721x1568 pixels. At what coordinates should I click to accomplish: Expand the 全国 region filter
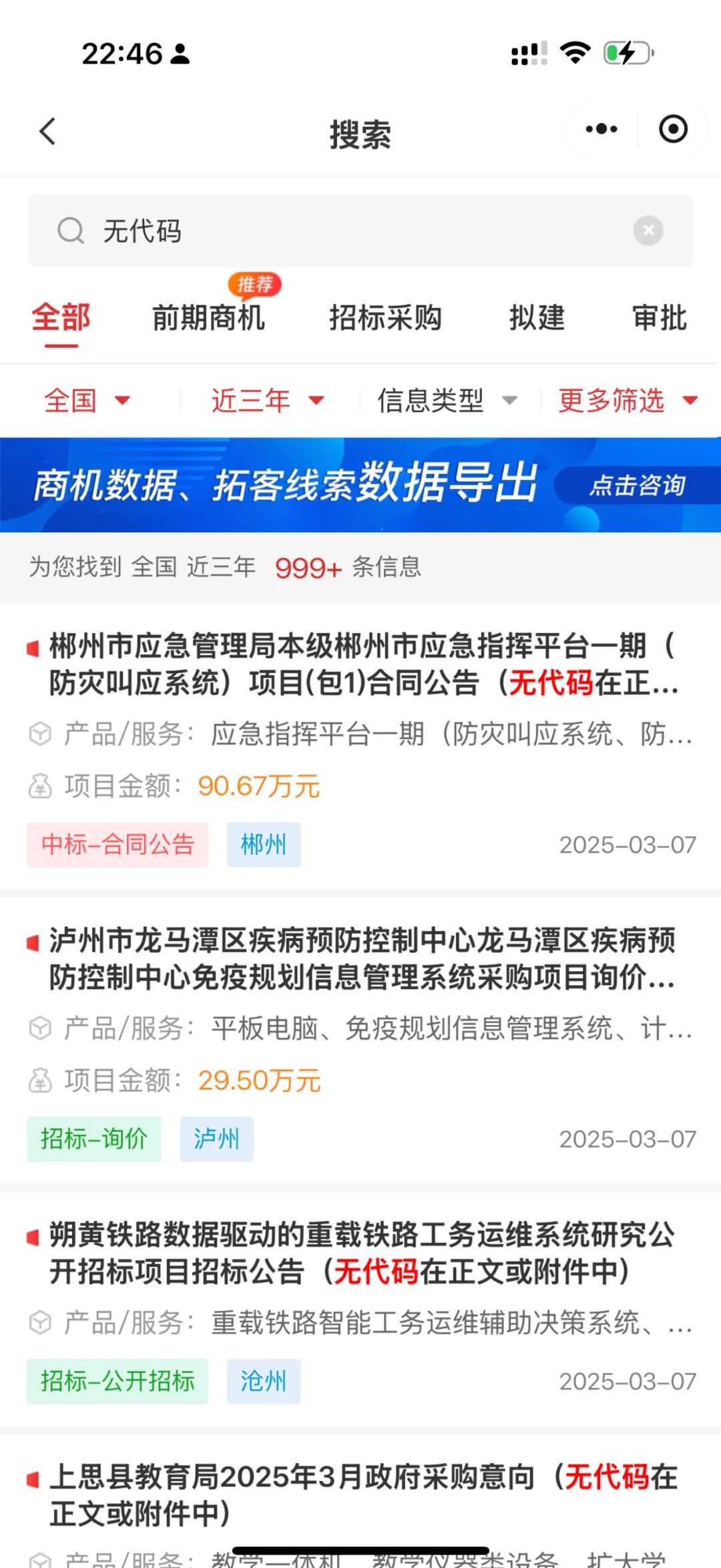click(x=87, y=401)
